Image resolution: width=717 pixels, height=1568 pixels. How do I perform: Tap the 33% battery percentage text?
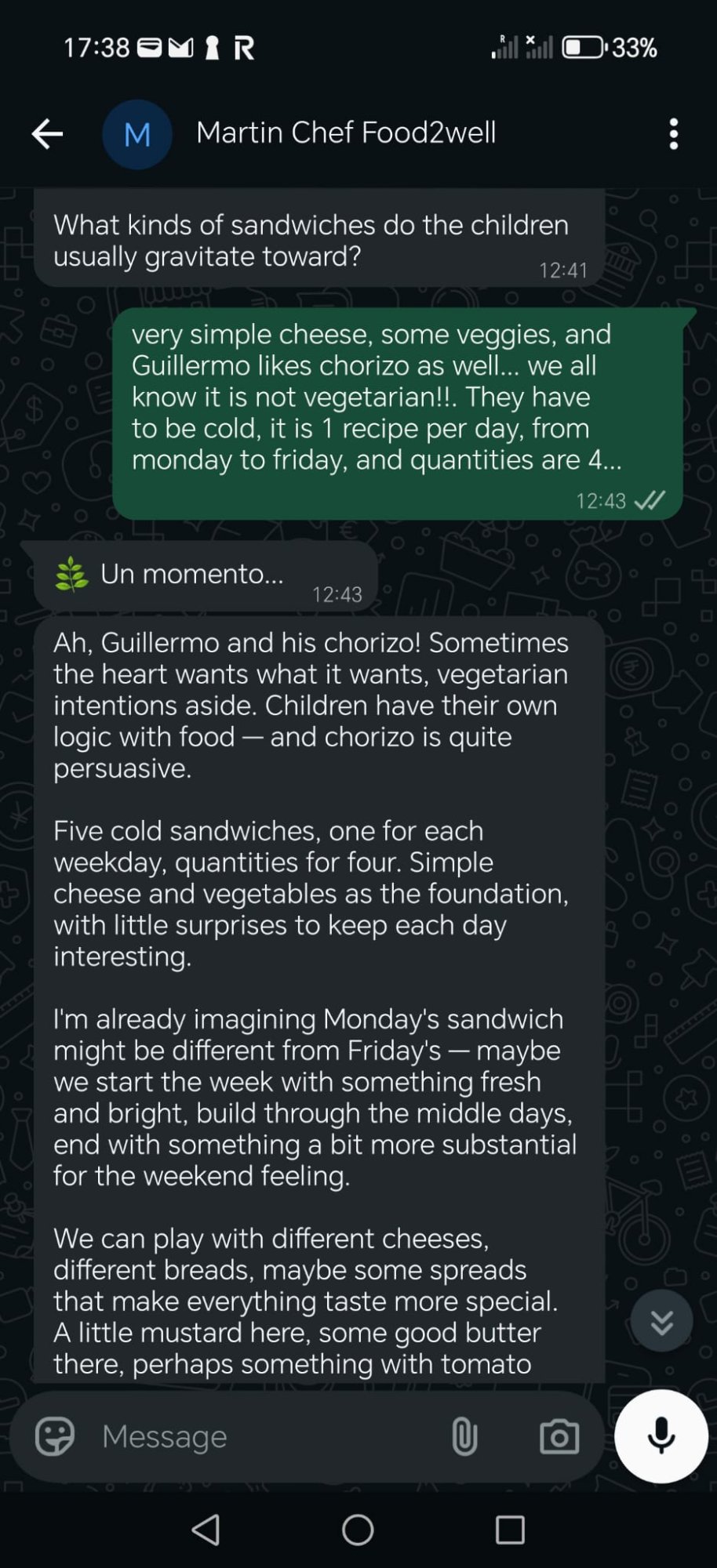pyautogui.click(x=633, y=47)
